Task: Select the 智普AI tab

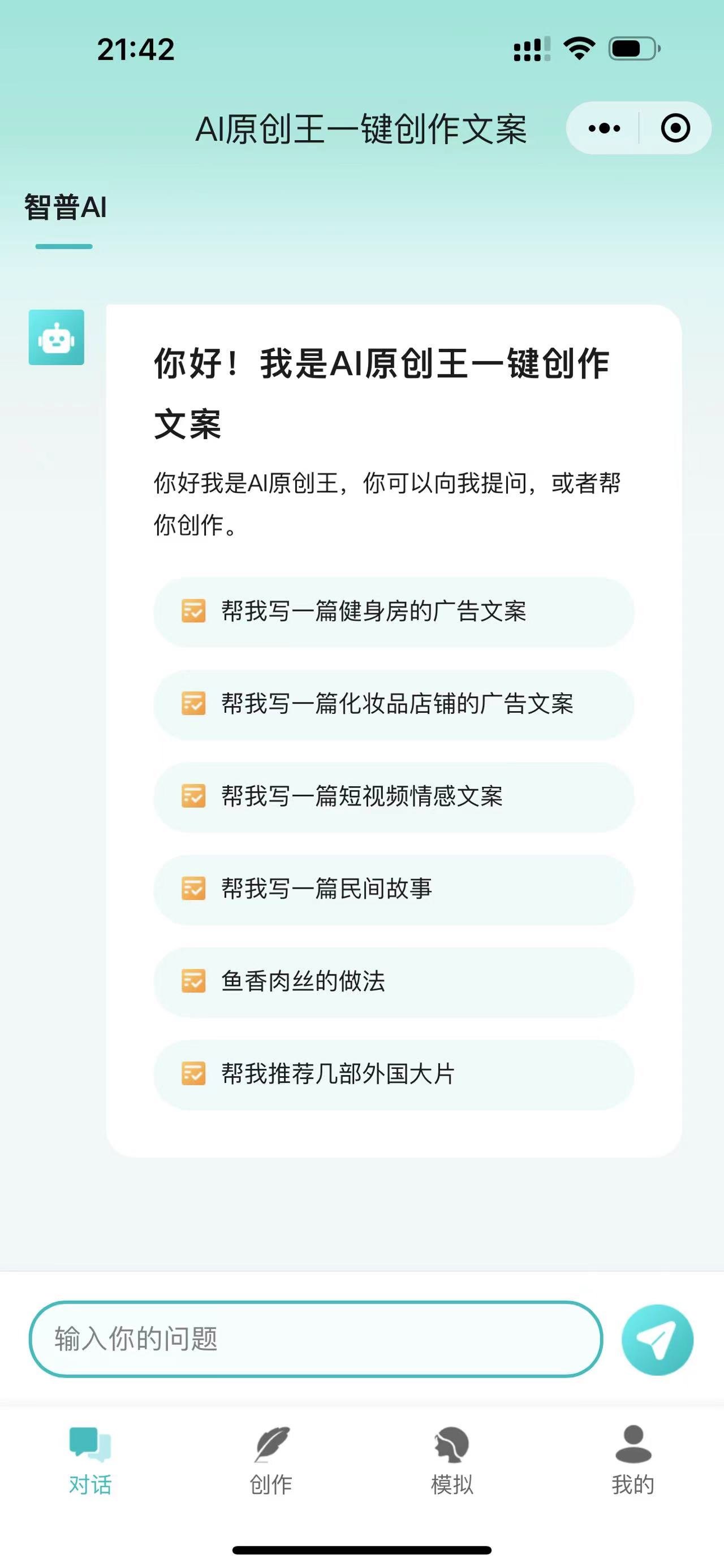Action: (65, 208)
